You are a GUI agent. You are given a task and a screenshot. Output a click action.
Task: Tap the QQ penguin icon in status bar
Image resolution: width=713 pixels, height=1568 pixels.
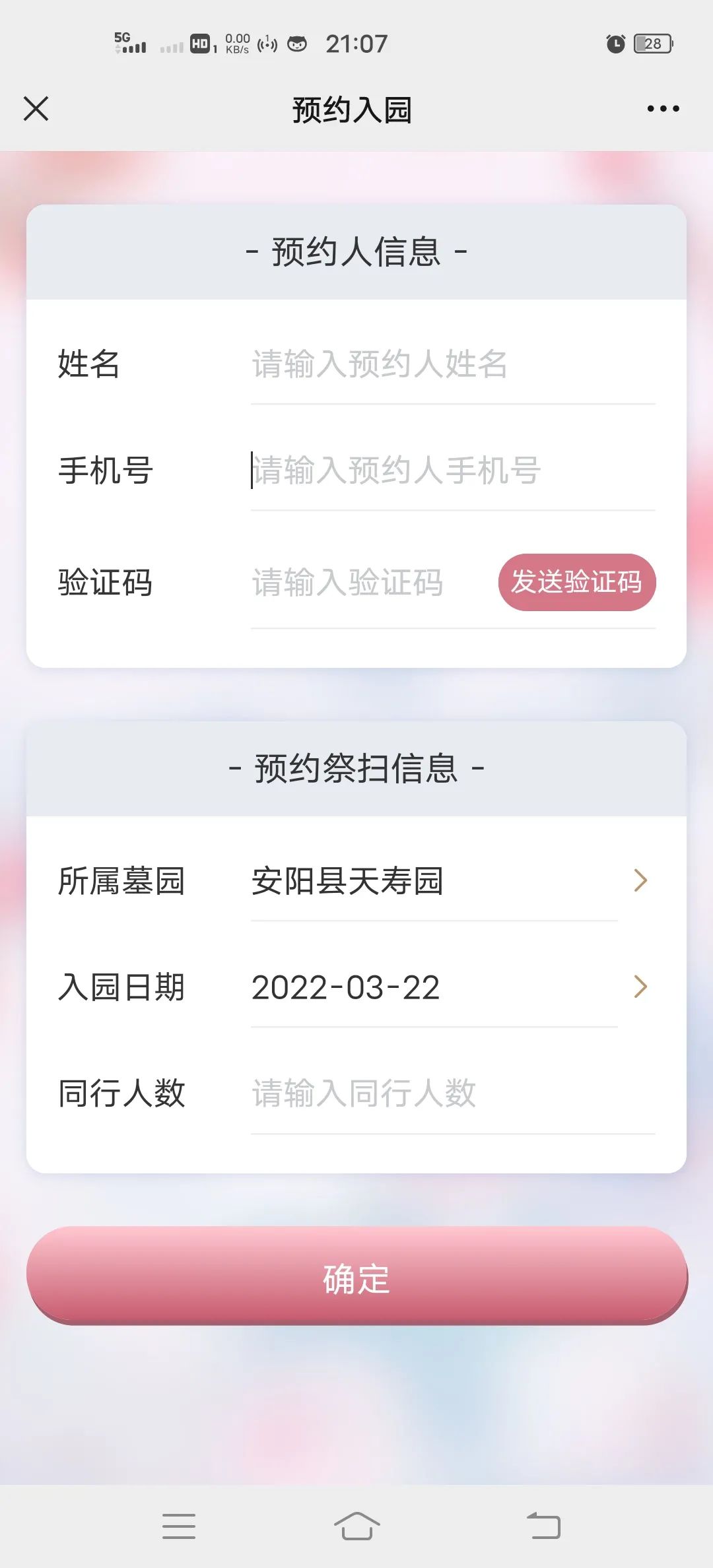tap(297, 44)
